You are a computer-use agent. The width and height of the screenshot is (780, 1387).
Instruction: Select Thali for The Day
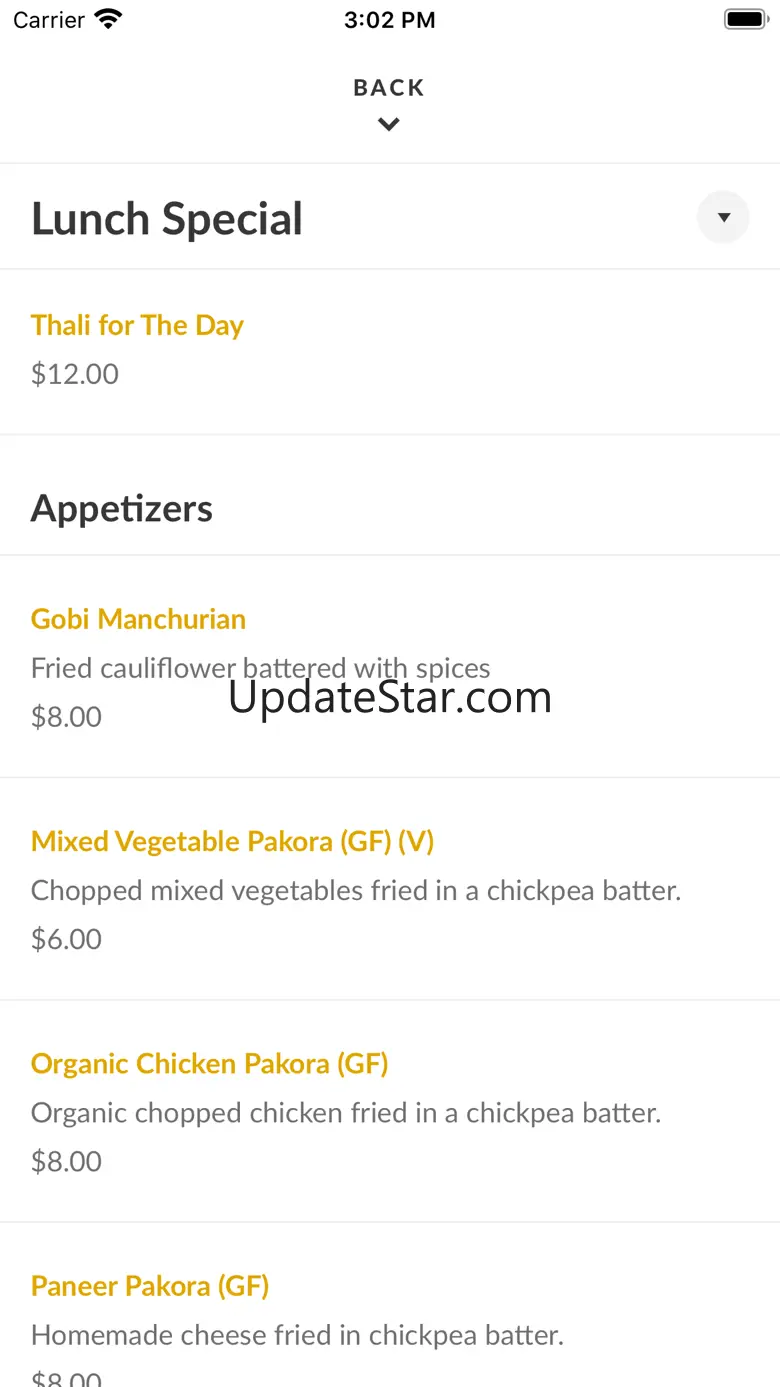coord(138,326)
